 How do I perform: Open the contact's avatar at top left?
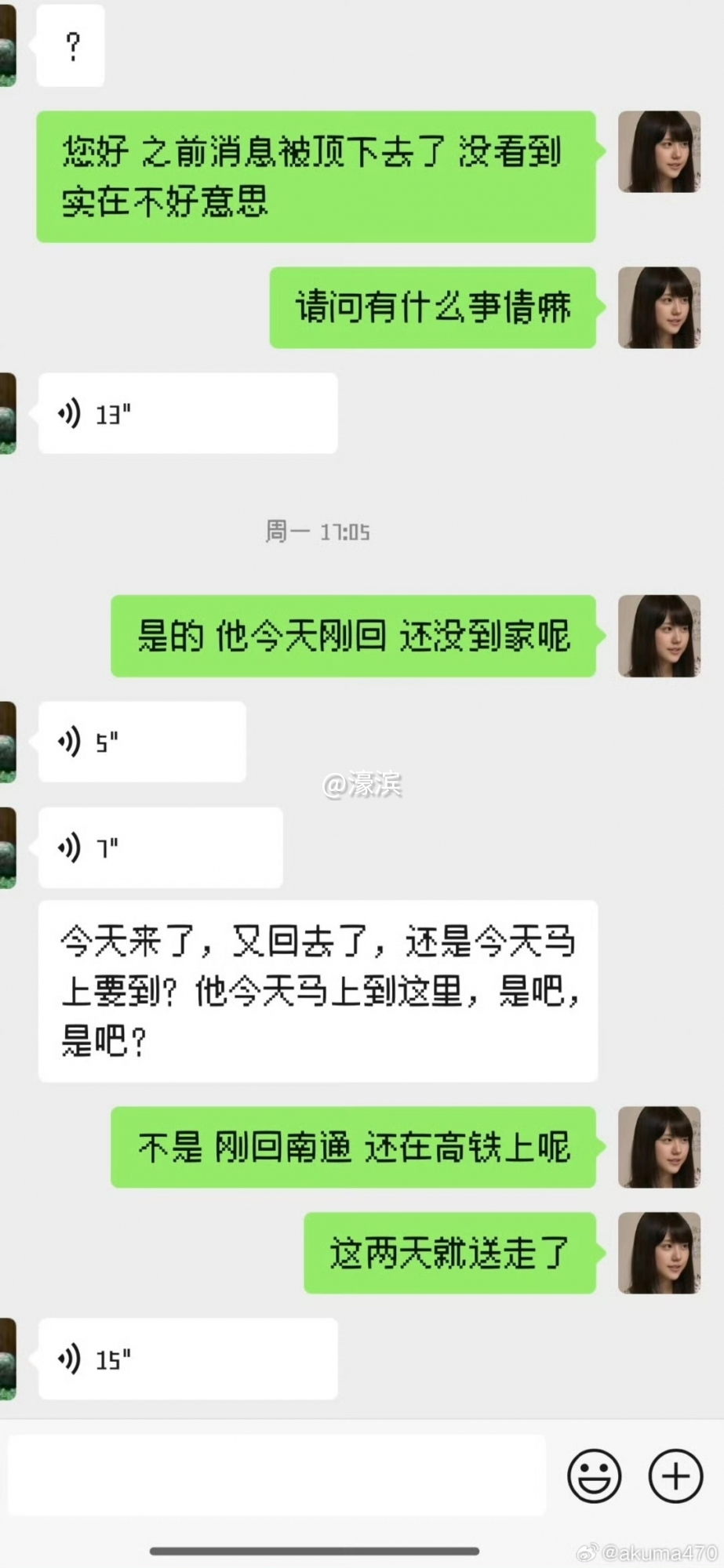[9, 45]
